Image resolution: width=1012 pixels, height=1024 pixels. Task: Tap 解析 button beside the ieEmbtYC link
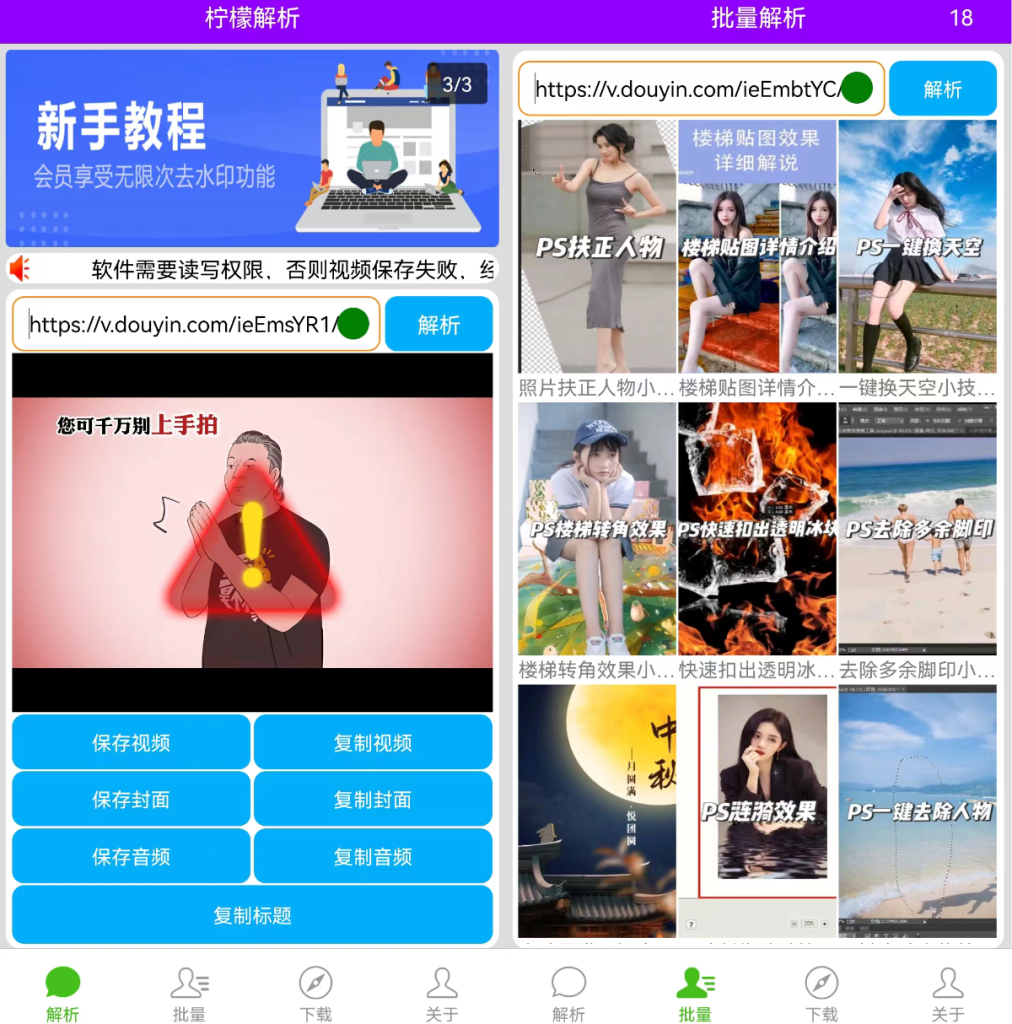(942, 89)
